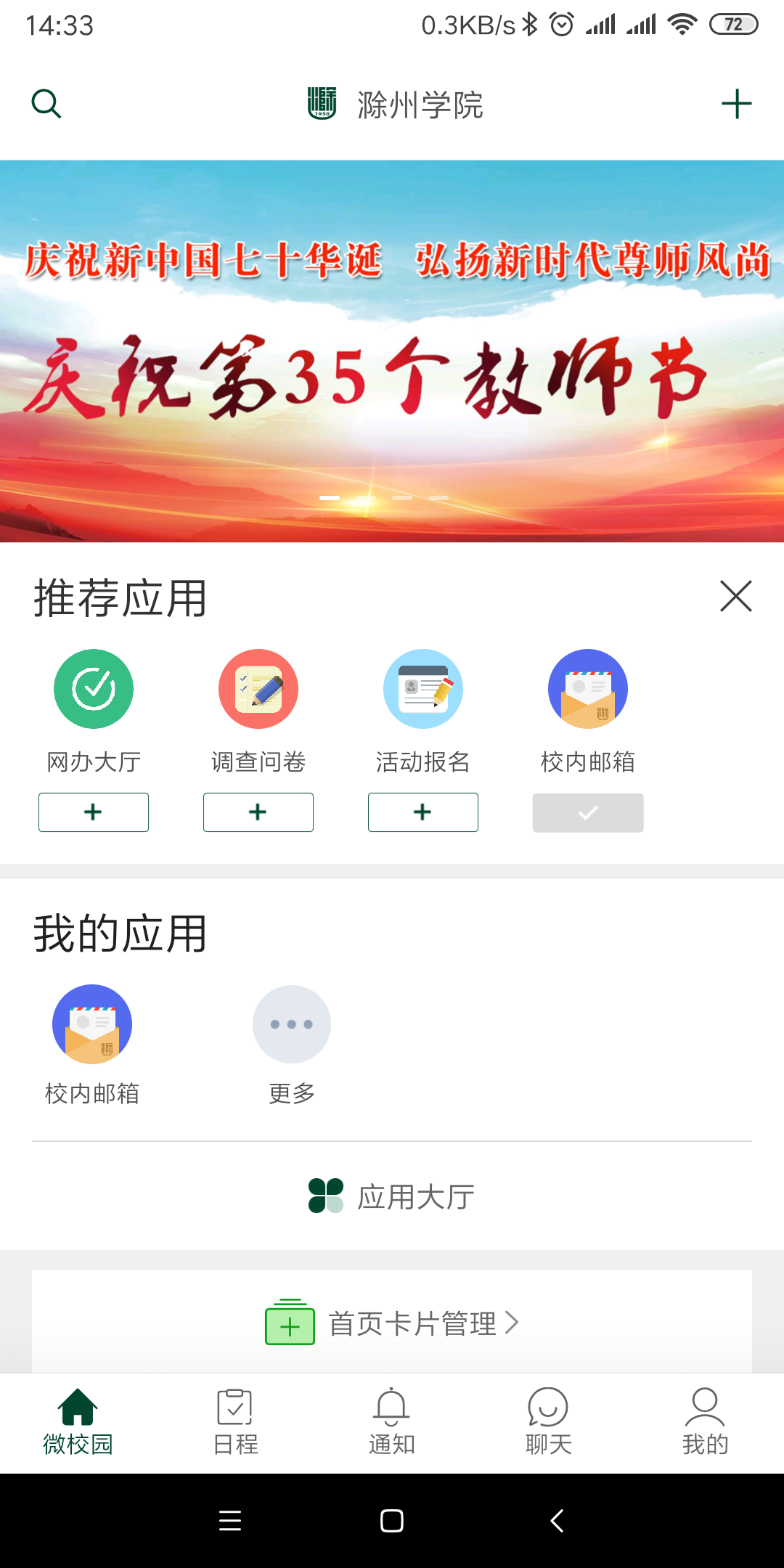Switch to the 日程 tab
784x1568 pixels.
[235, 1421]
